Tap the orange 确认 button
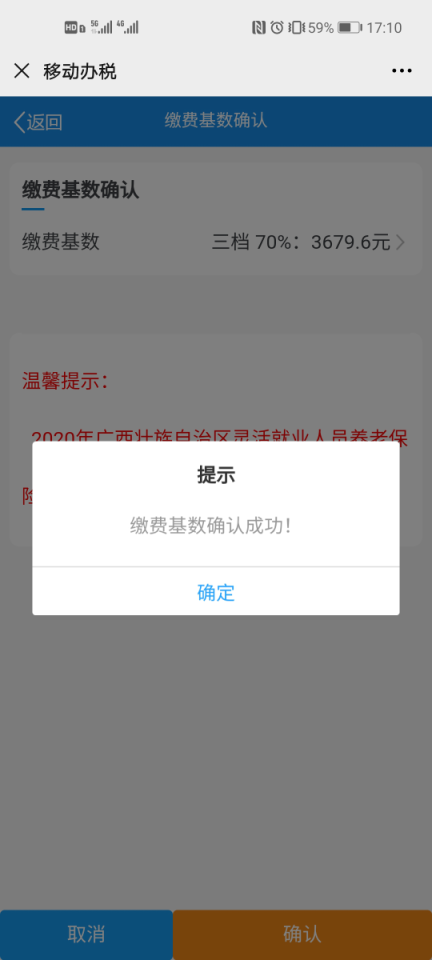The height and width of the screenshot is (960, 432). coord(302,934)
